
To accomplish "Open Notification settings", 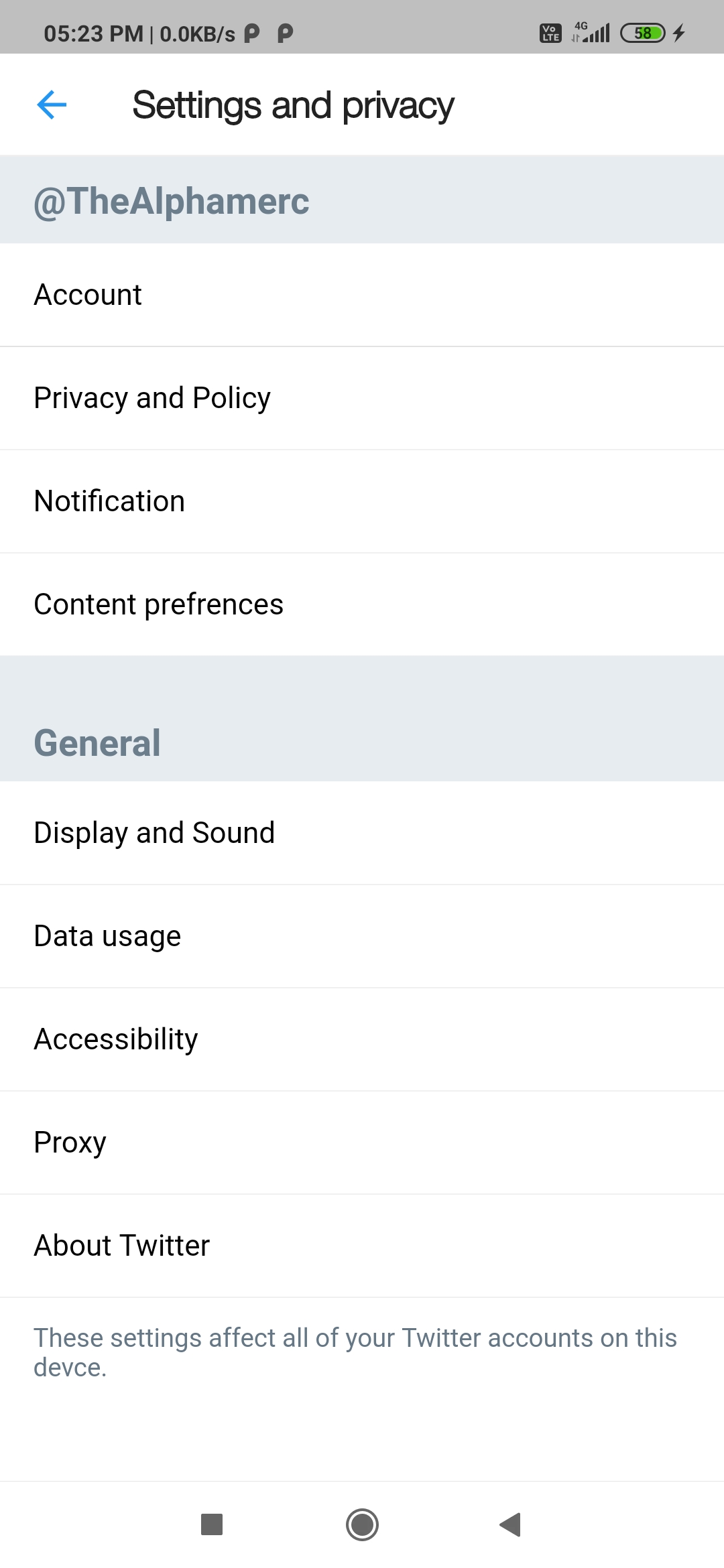I will tap(362, 501).
